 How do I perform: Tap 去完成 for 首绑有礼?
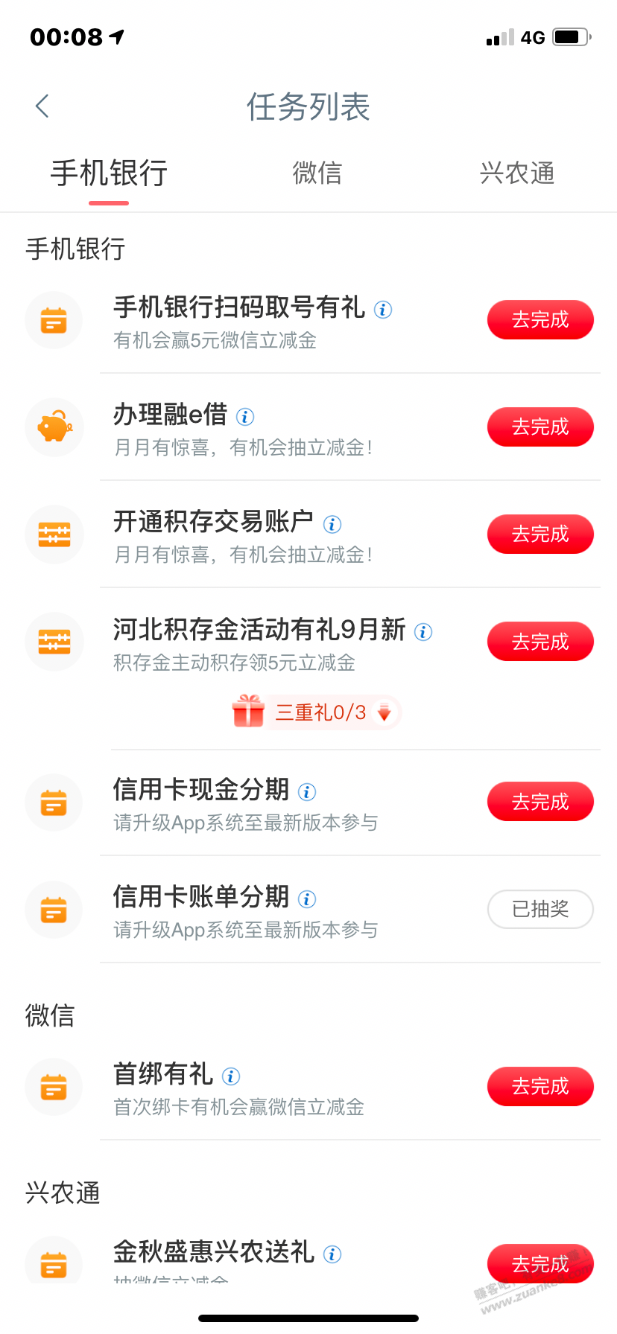tap(540, 1086)
